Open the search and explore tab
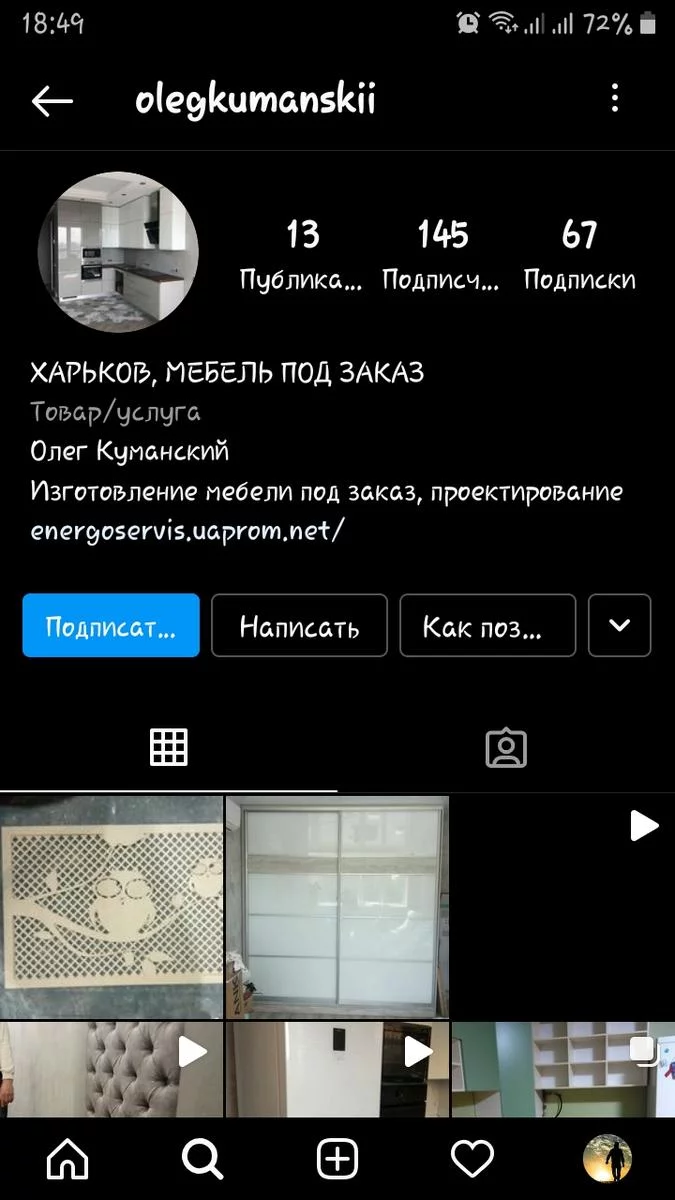 [x=203, y=1160]
